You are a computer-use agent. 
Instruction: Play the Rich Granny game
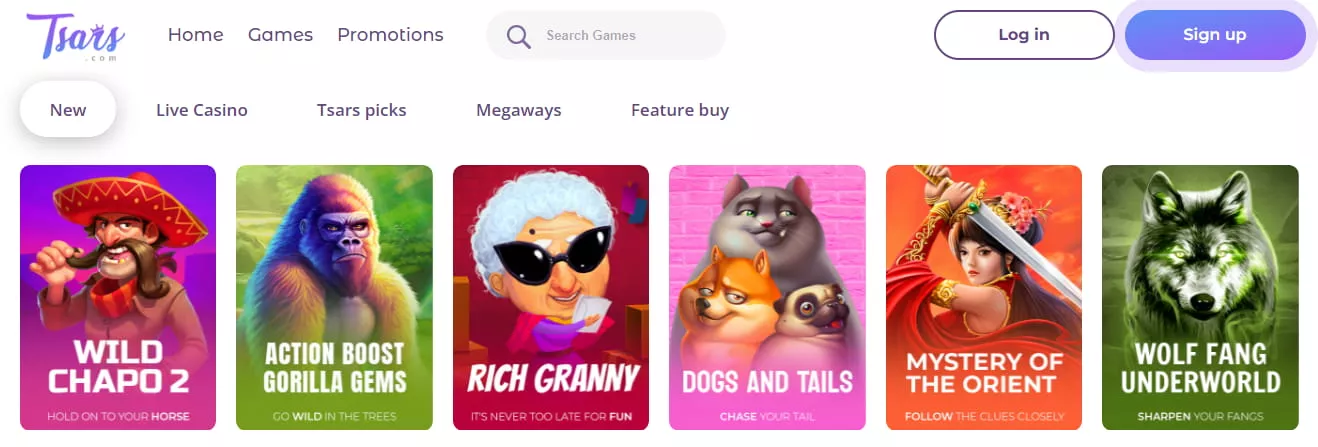pyautogui.click(x=551, y=296)
